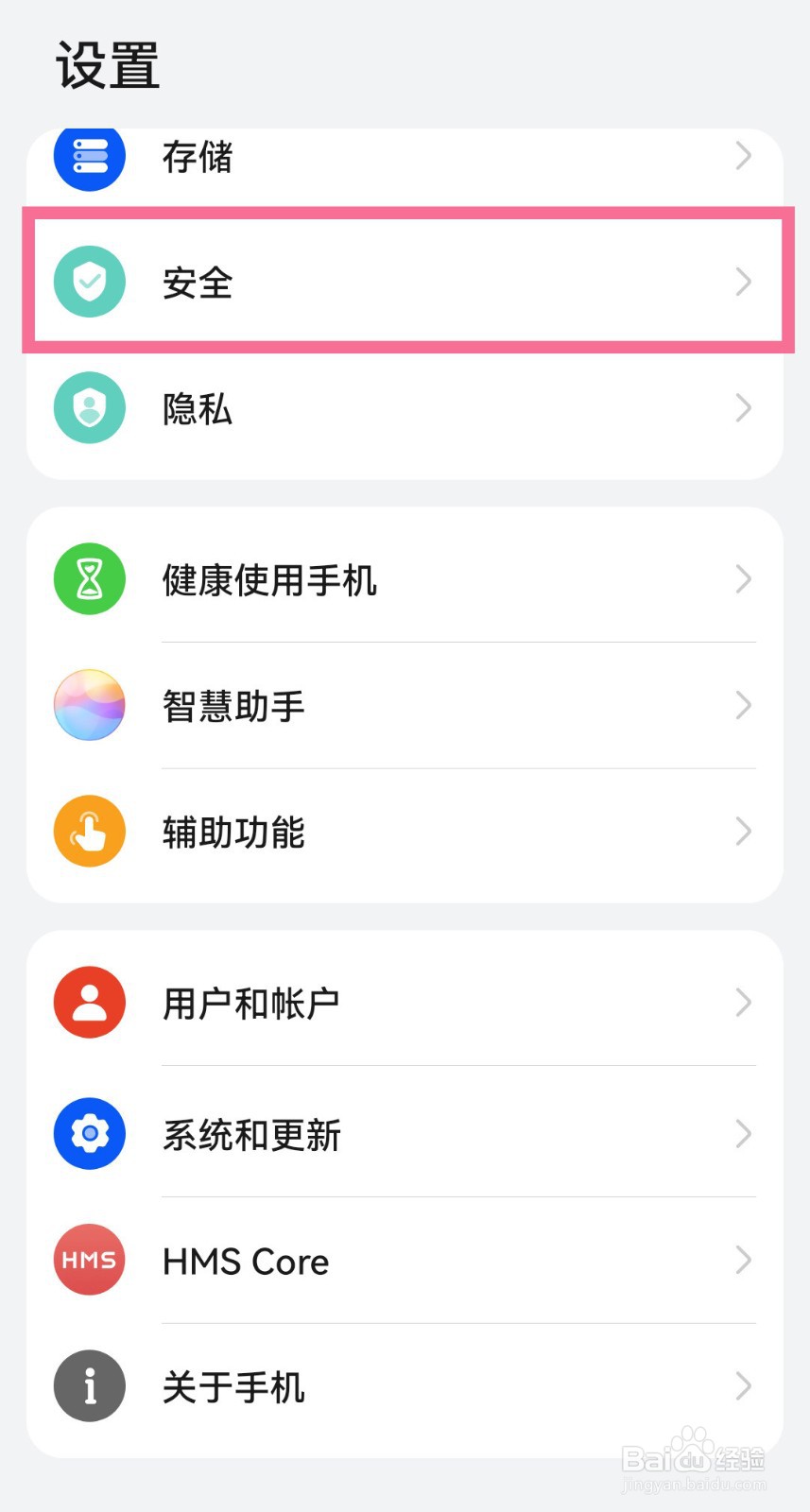Tap the 设置 (Settings) page title

(x=107, y=65)
